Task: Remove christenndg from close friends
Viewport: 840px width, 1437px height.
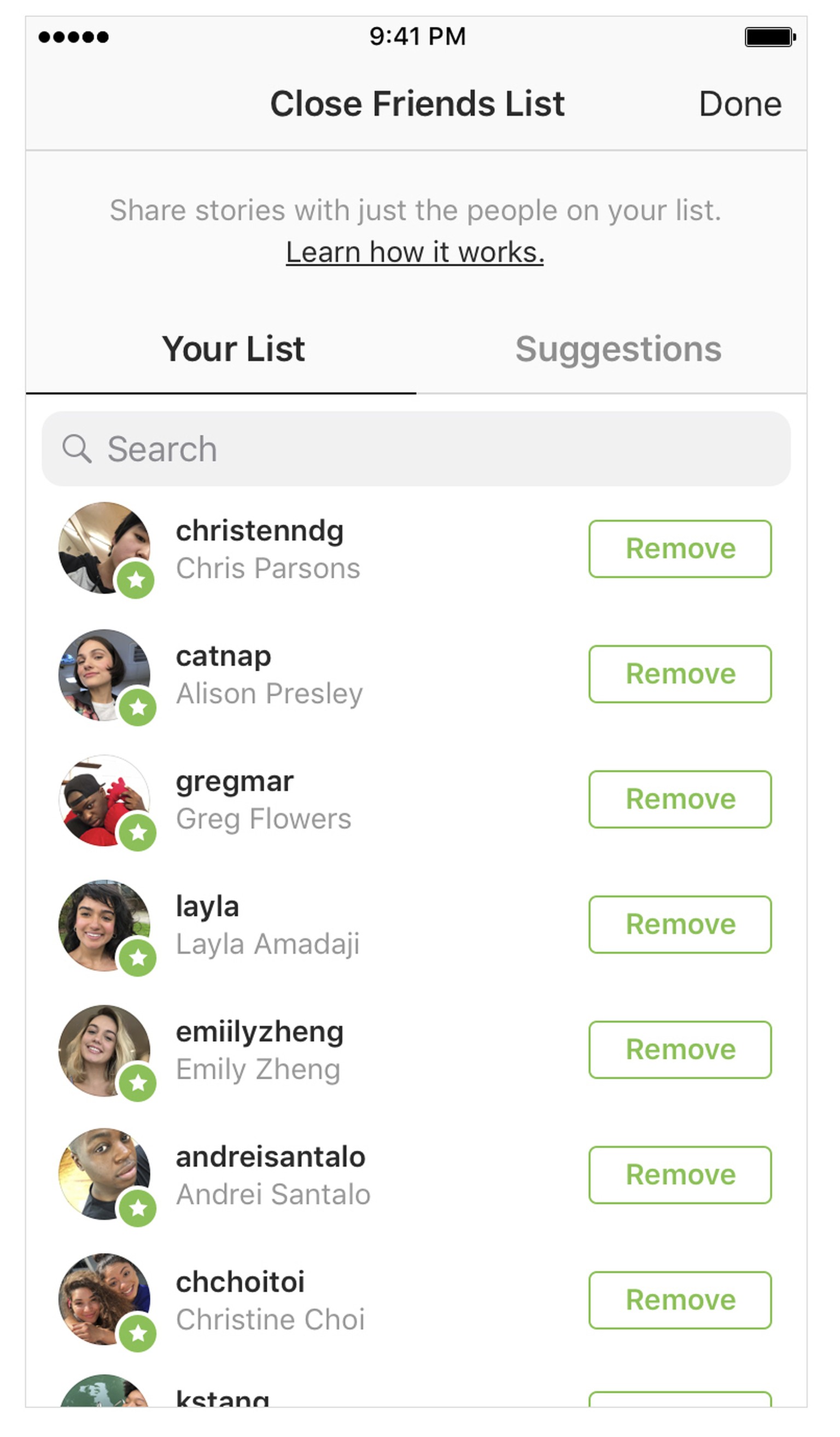Action: (680, 549)
